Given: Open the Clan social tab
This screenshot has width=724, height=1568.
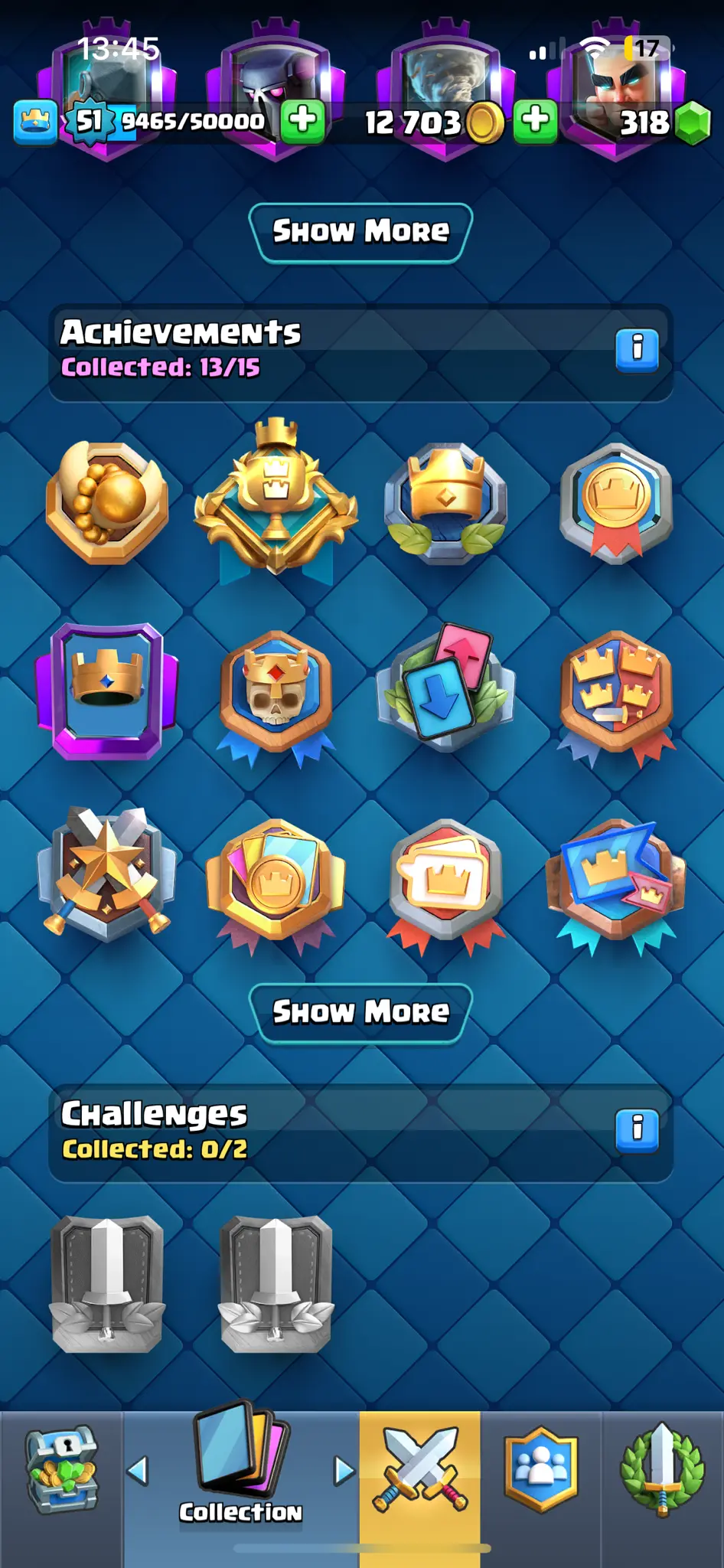Looking at the screenshot, I should (541, 1470).
